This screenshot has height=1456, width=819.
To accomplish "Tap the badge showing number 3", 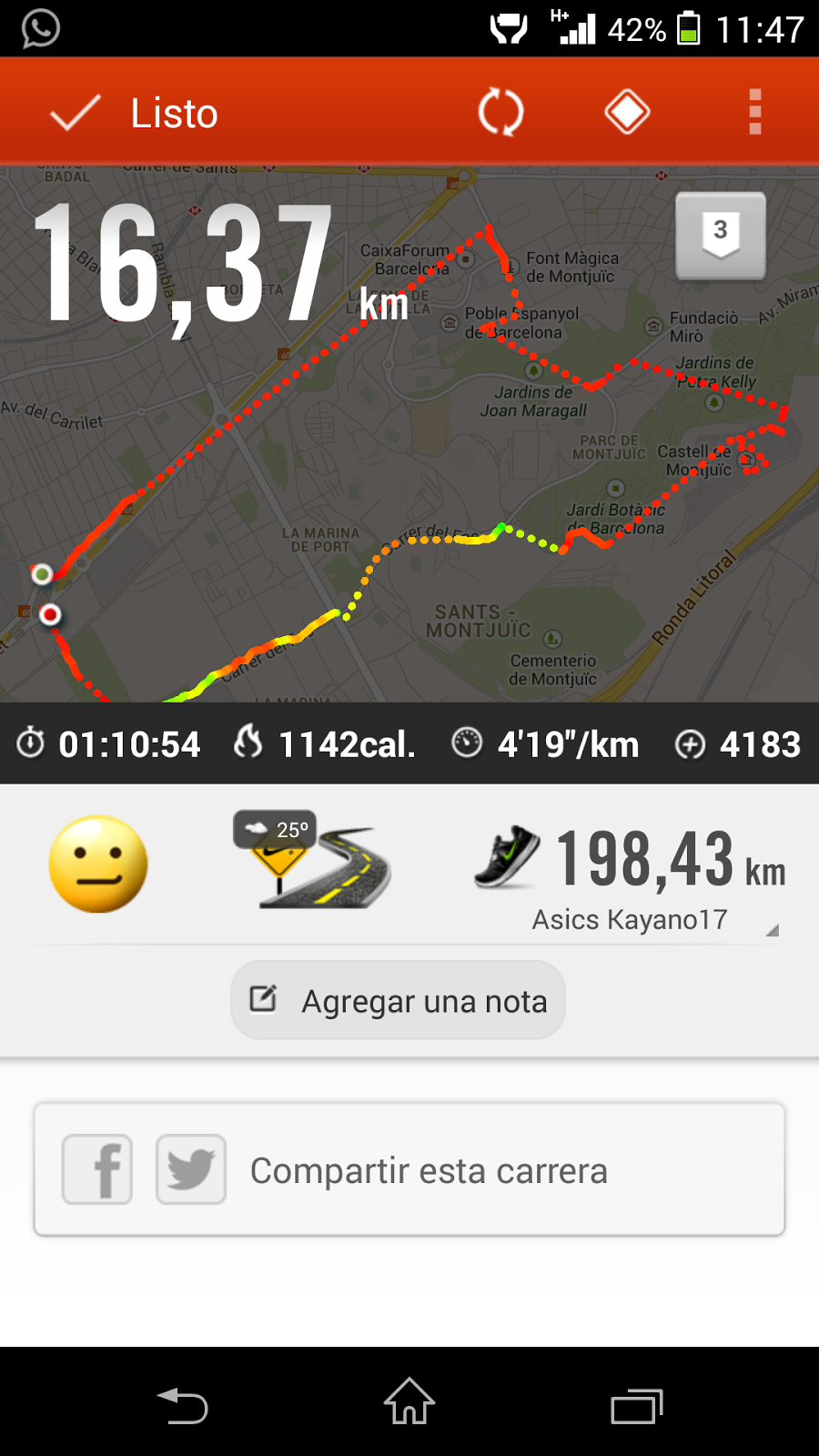I will coord(720,235).
